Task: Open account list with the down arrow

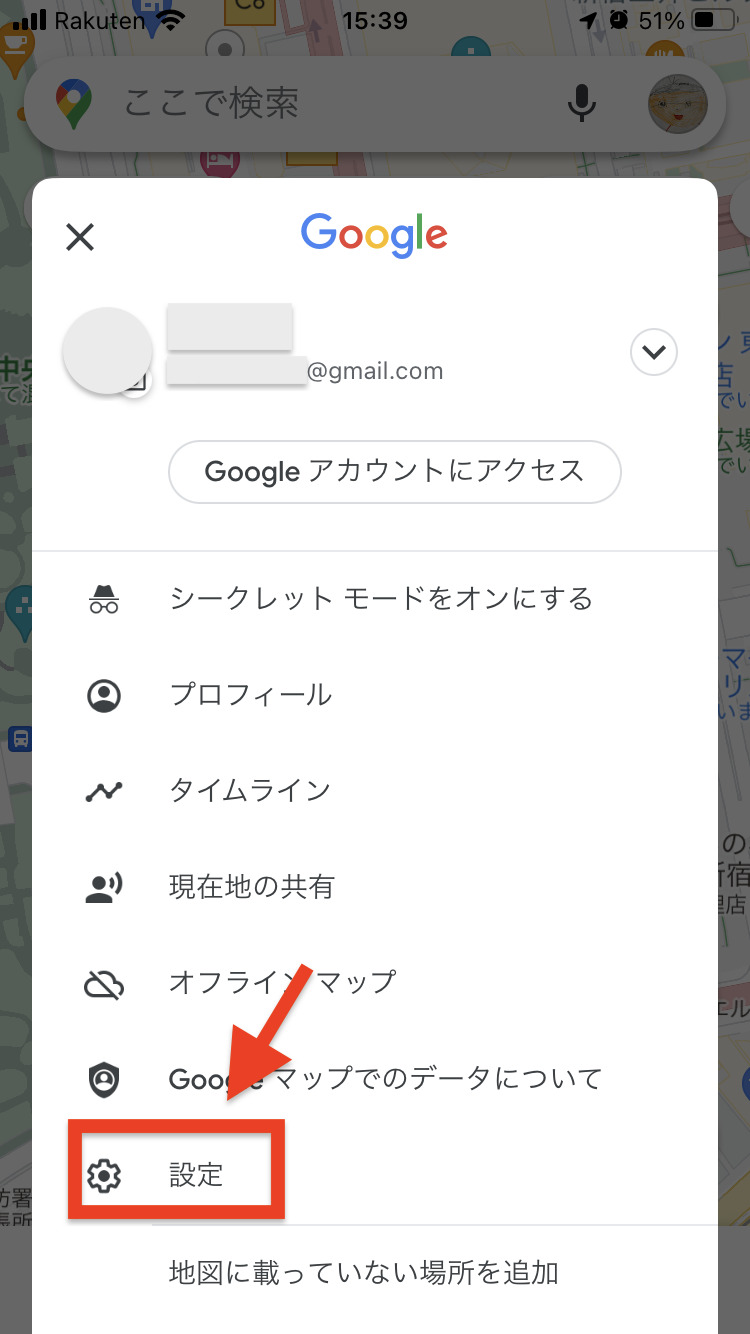Action: pyautogui.click(x=653, y=352)
